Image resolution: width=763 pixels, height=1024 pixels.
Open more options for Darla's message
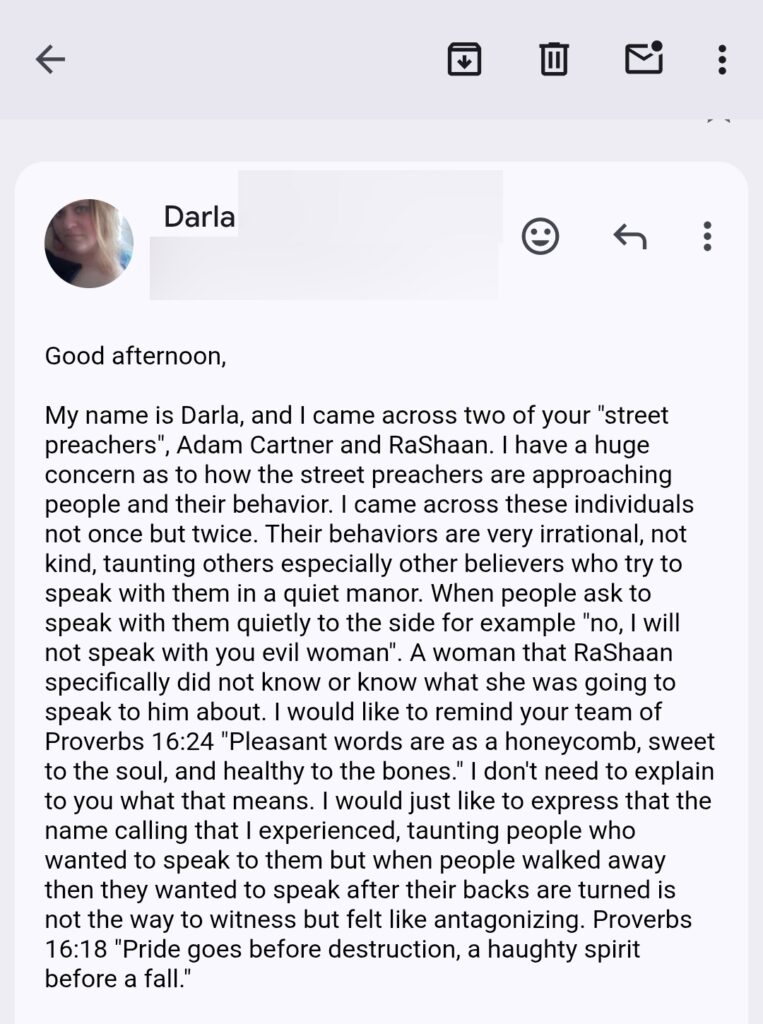coord(707,237)
